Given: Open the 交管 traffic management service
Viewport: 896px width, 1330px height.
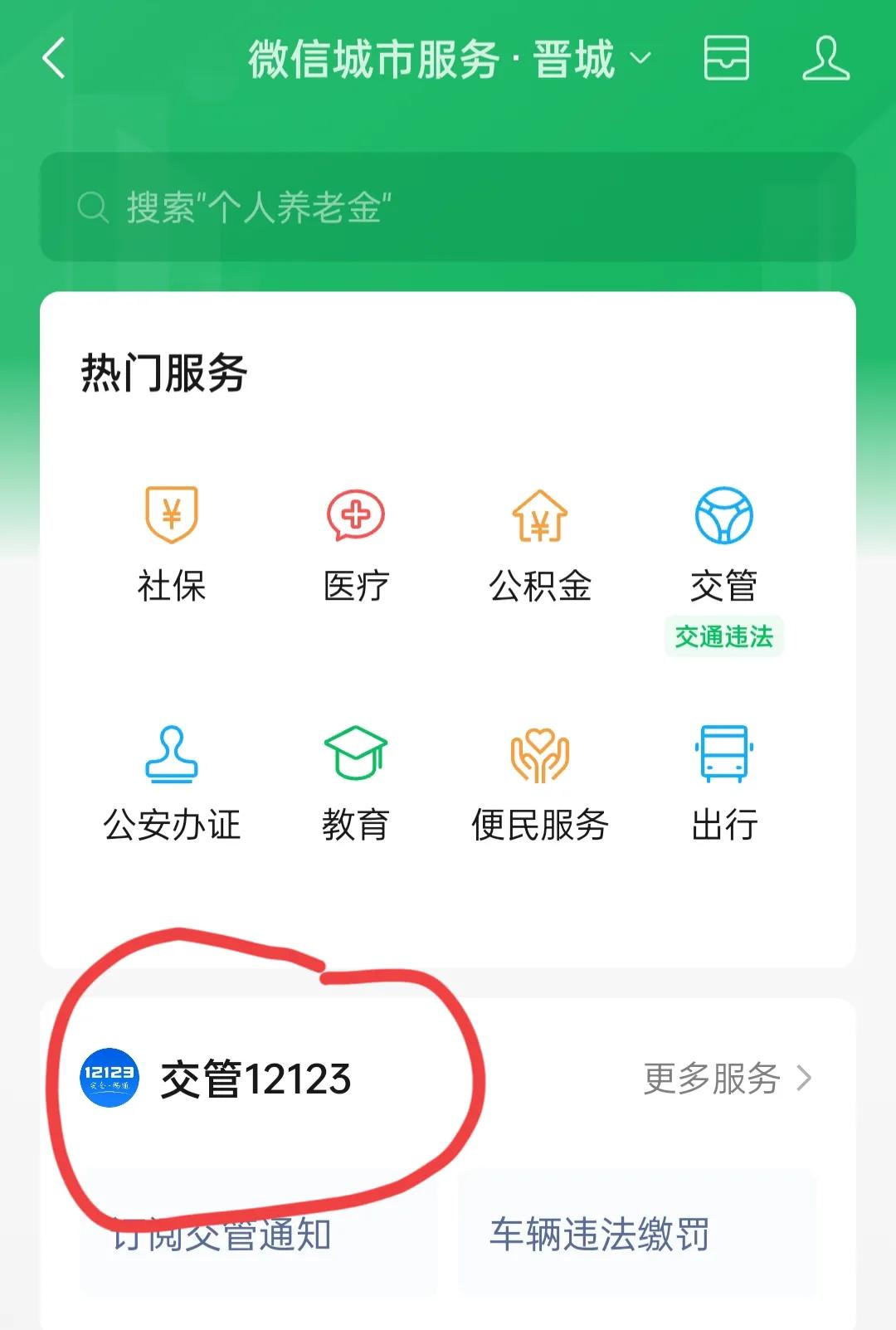Looking at the screenshot, I should coord(725,539).
